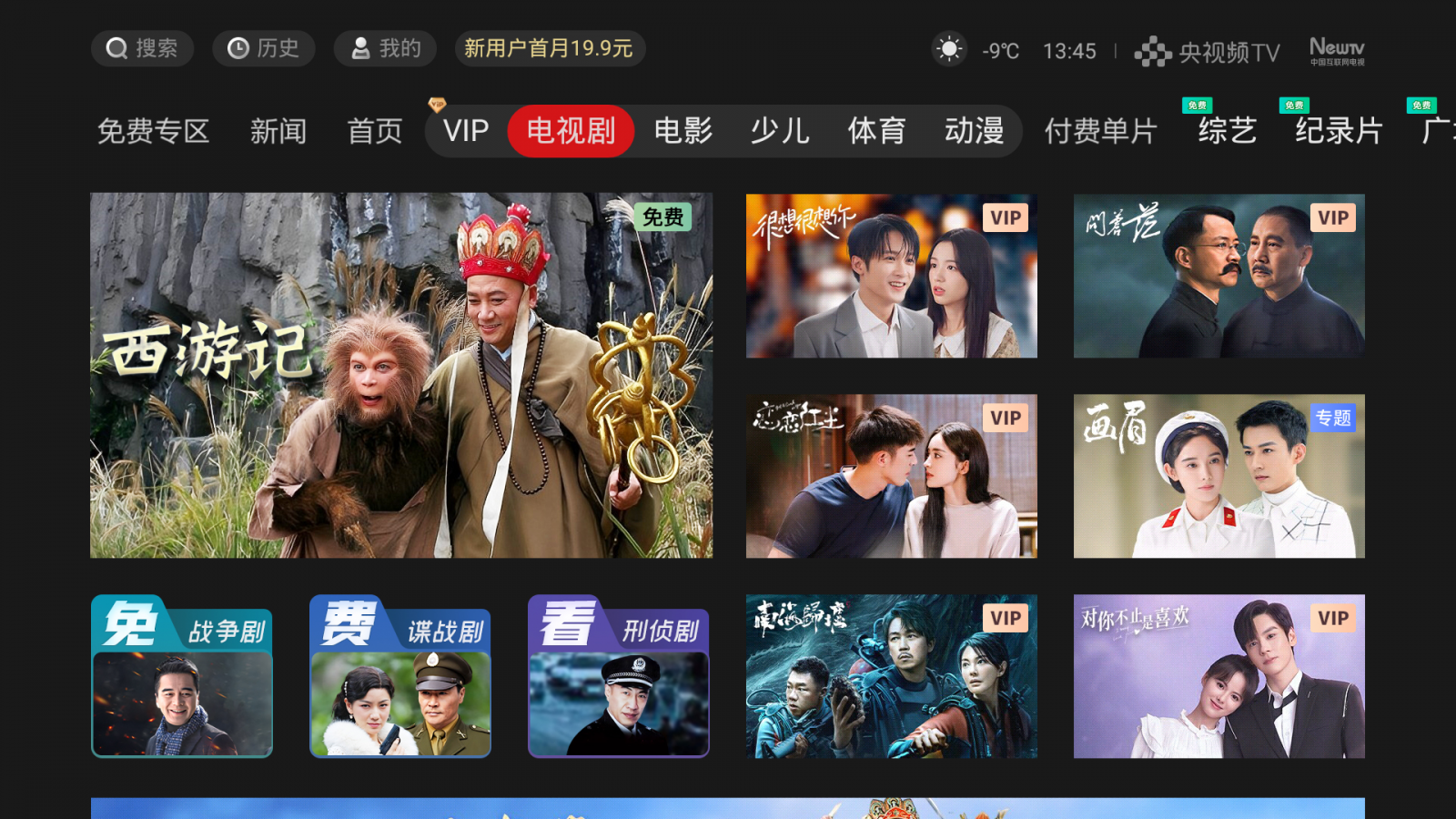Open the 纪录片 tab
The width and height of the screenshot is (1456, 819).
[x=1338, y=131]
